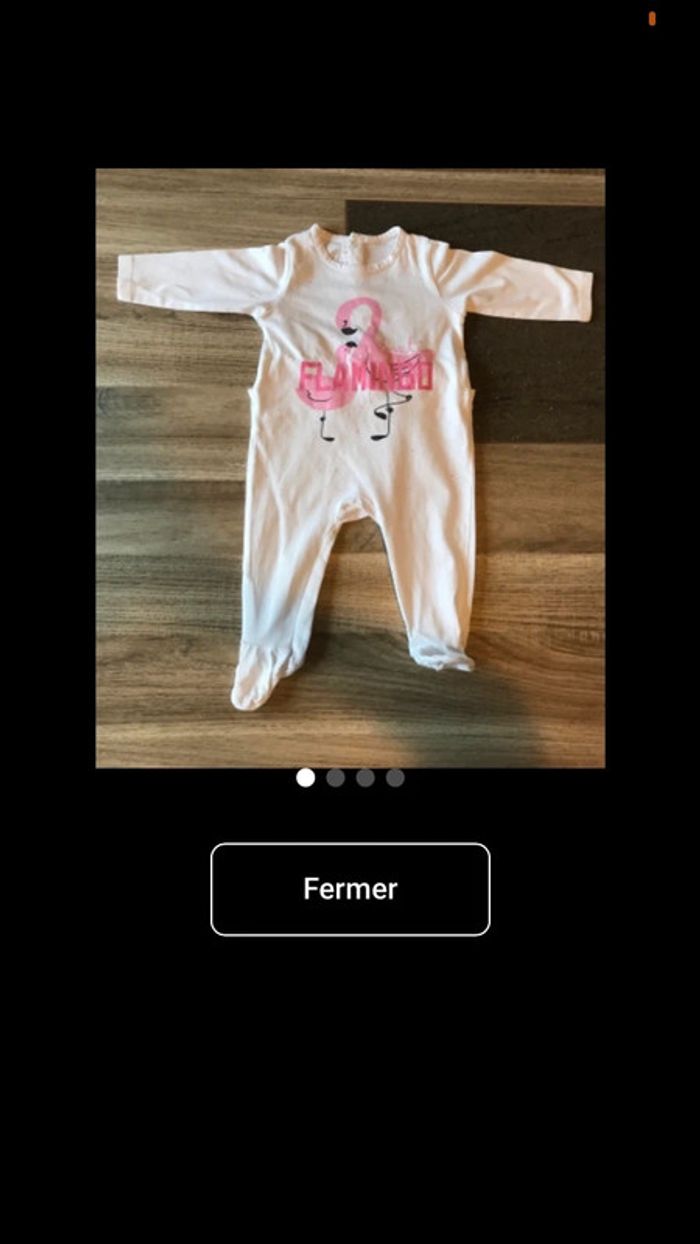The height and width of the screenshot is (1244, 700).
Task: Go to the fourth photo dot
Action: [396, 778]
